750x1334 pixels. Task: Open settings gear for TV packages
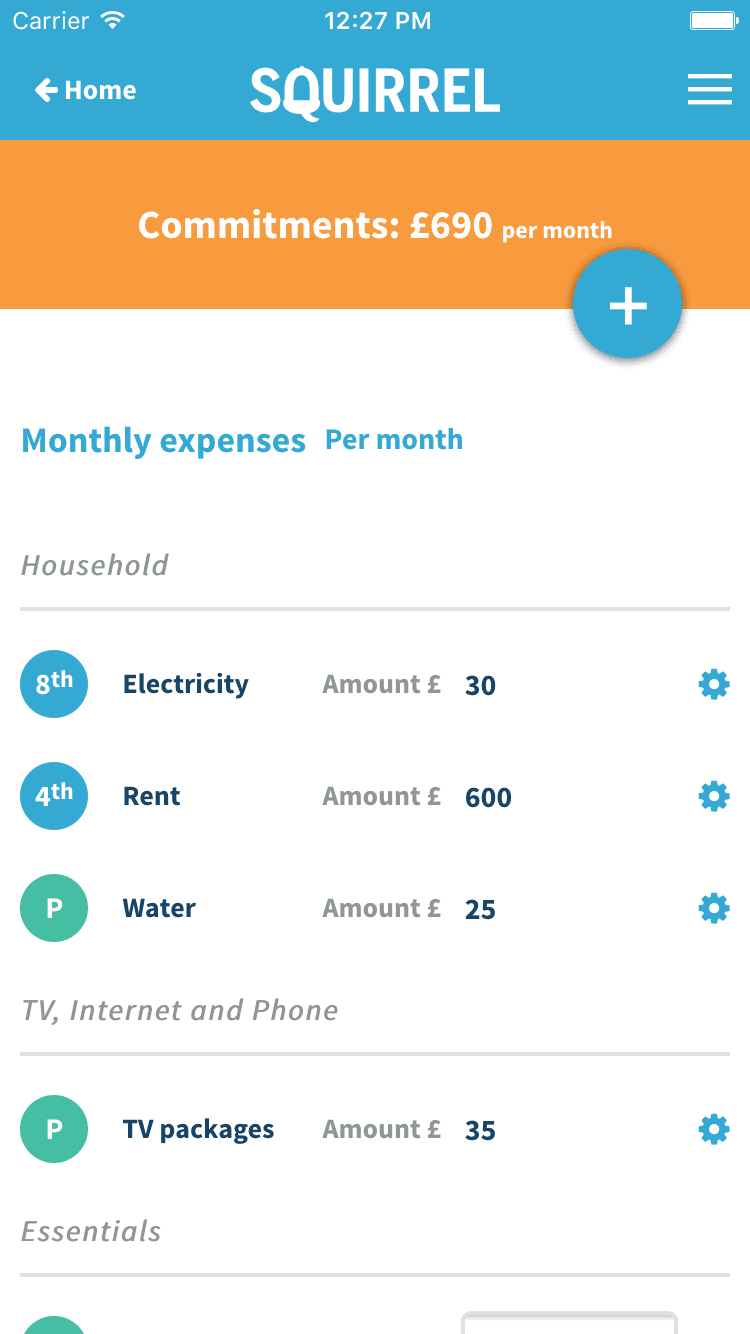point(713,1130)
